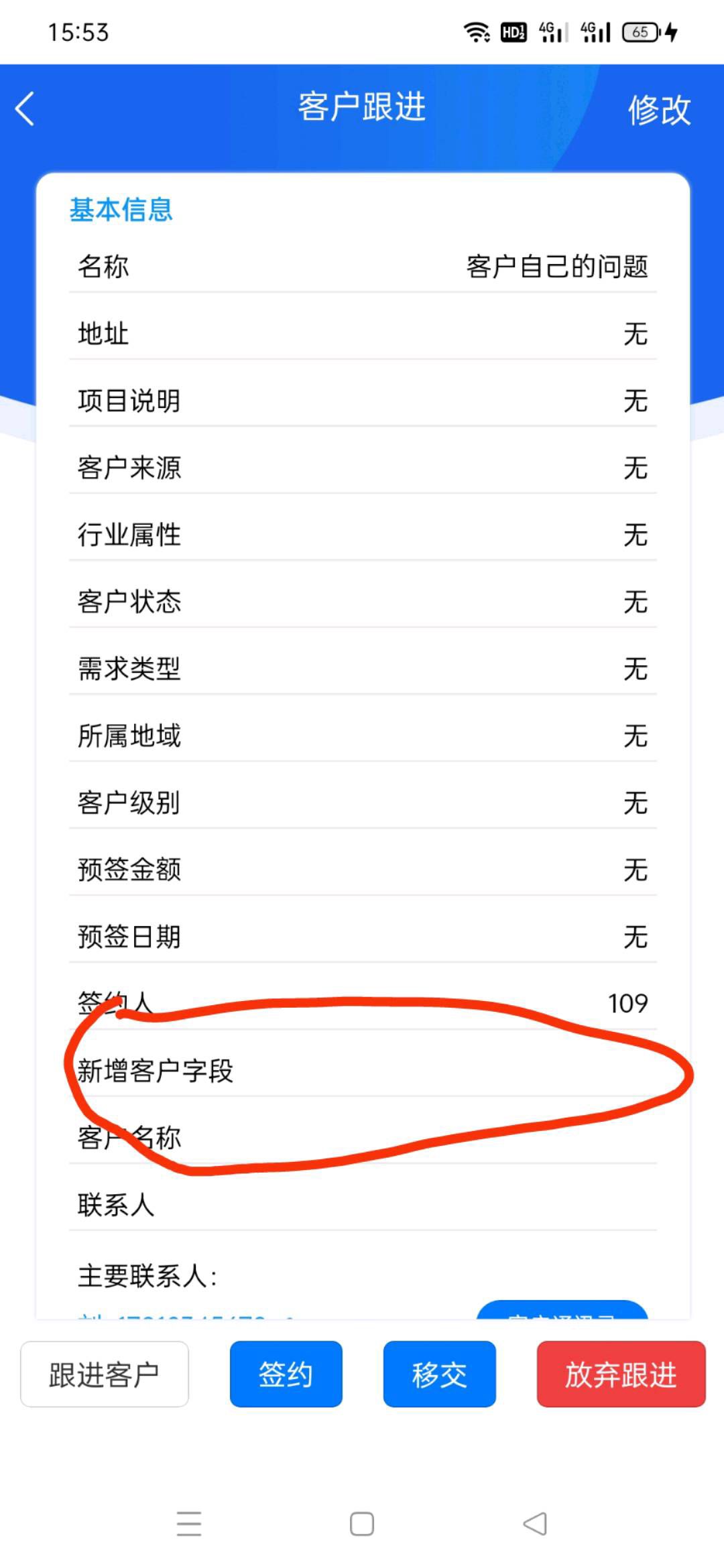Tap the red 放弃跟进 button
Image resolution: width=724 pixels, height=1568 pixels.
(x=621, y=1374)
